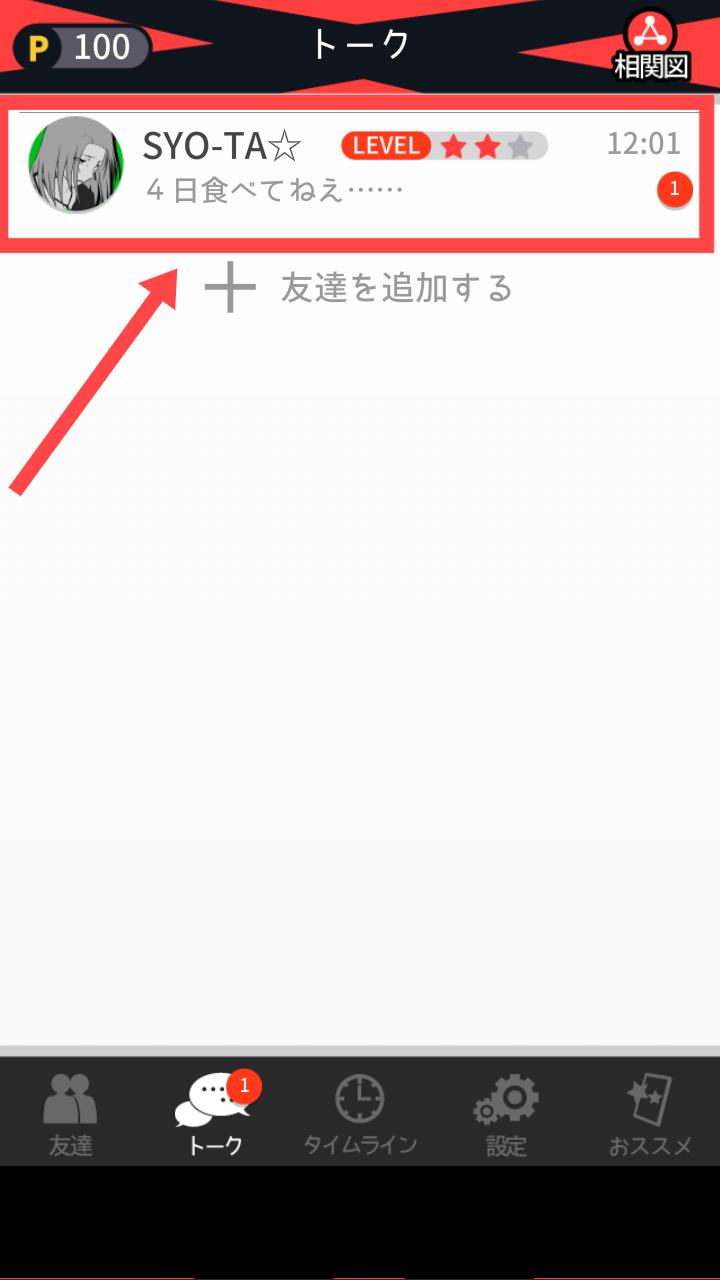Go to the タイムライン tab

click(x=360, y=1114)
